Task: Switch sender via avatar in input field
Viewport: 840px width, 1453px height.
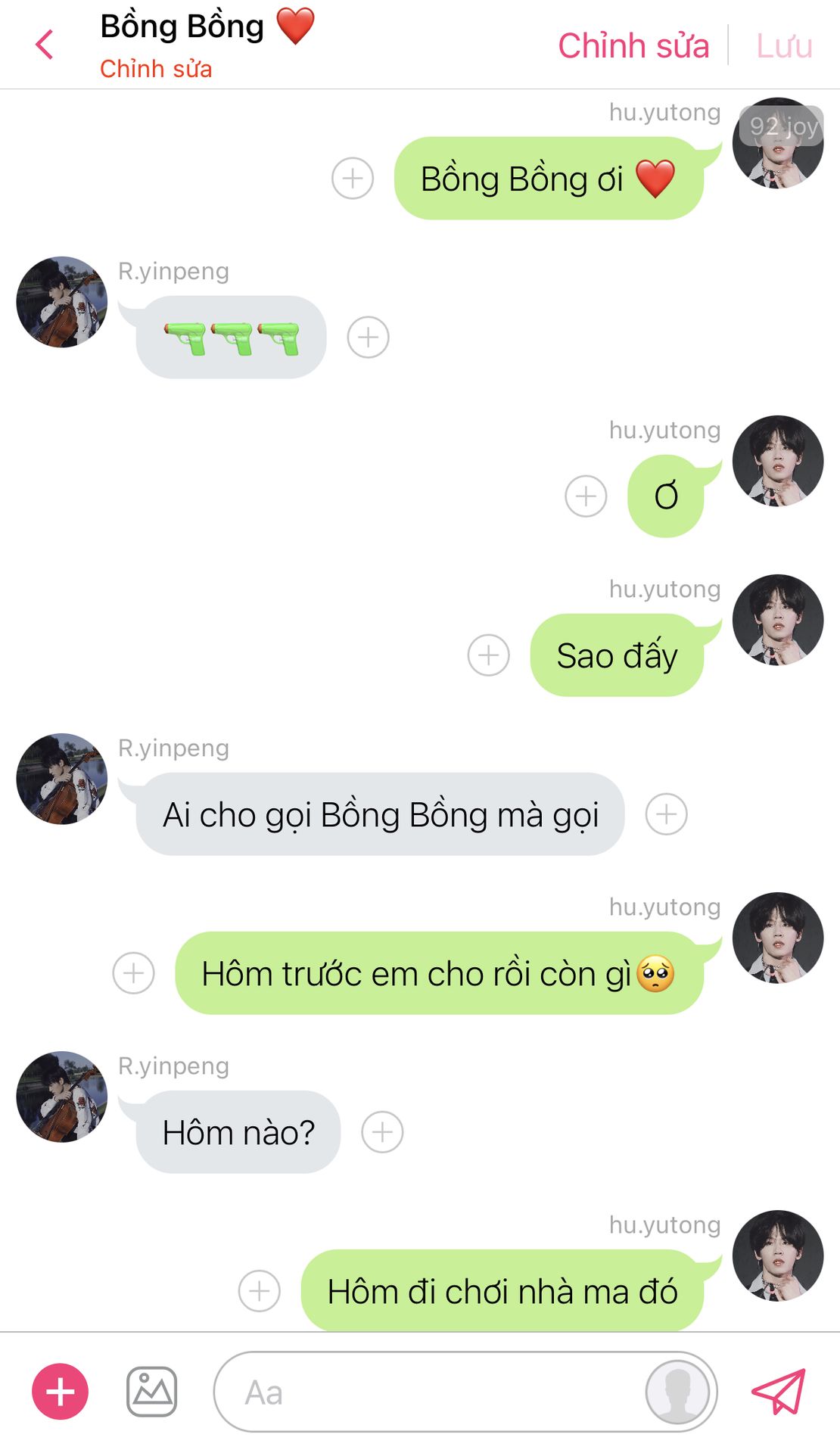Action: (x=677, y=1392)
